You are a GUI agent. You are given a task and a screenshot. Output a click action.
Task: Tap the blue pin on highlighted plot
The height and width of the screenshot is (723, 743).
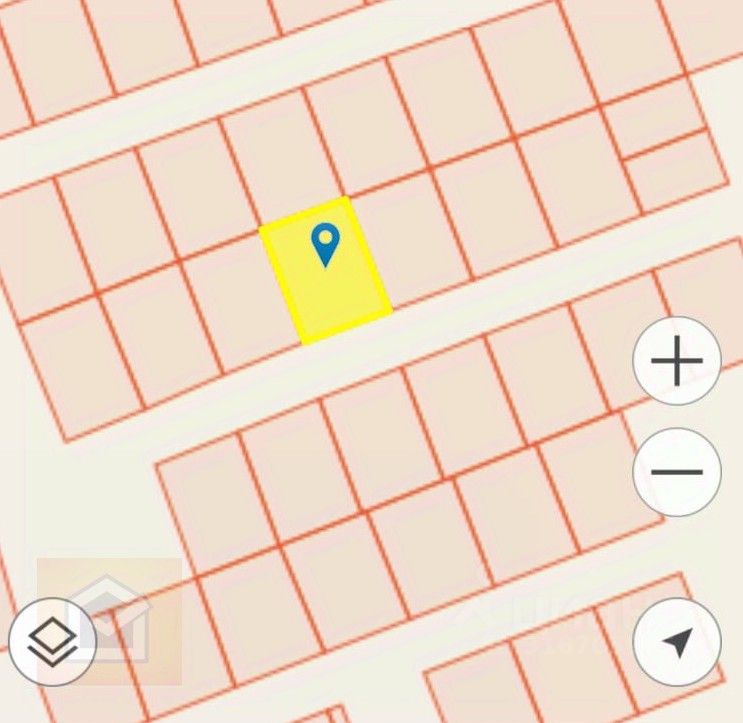325,244
